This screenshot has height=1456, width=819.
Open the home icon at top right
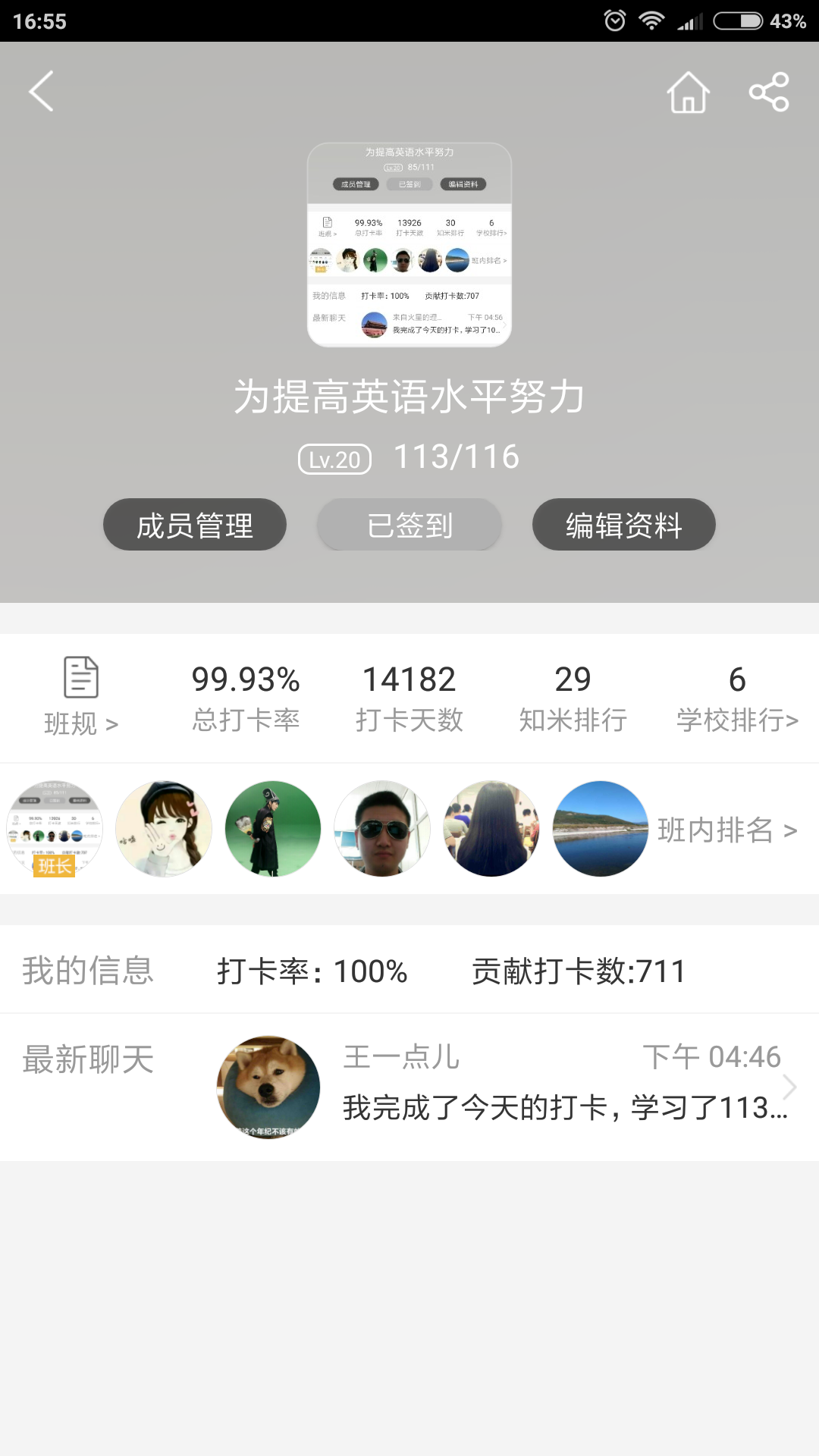pyautogui.click(x=688, y=92)
